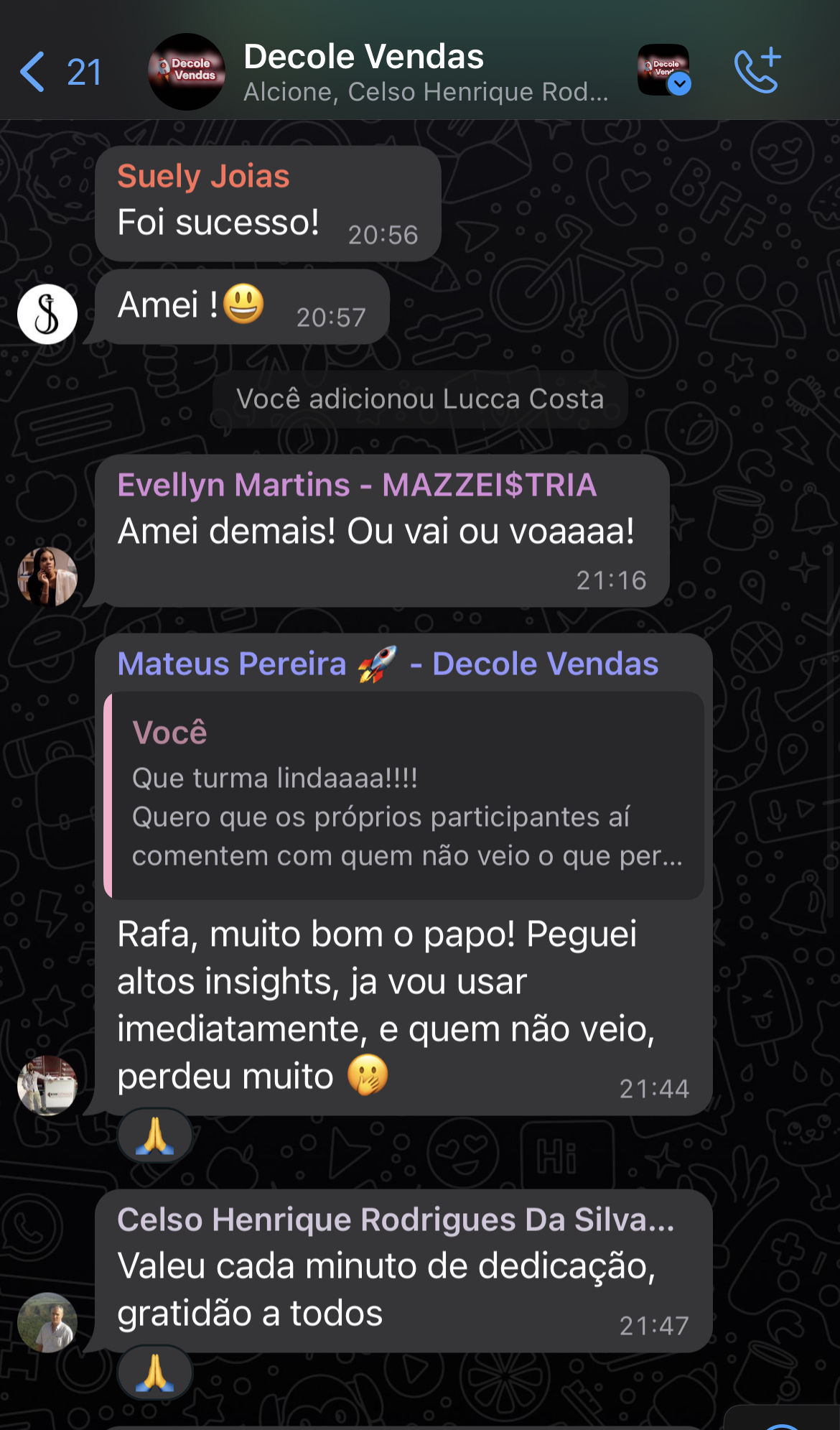Open Celso Henrique's profile picture
The image size is (840, 1430).
(x=47, y=1322)
